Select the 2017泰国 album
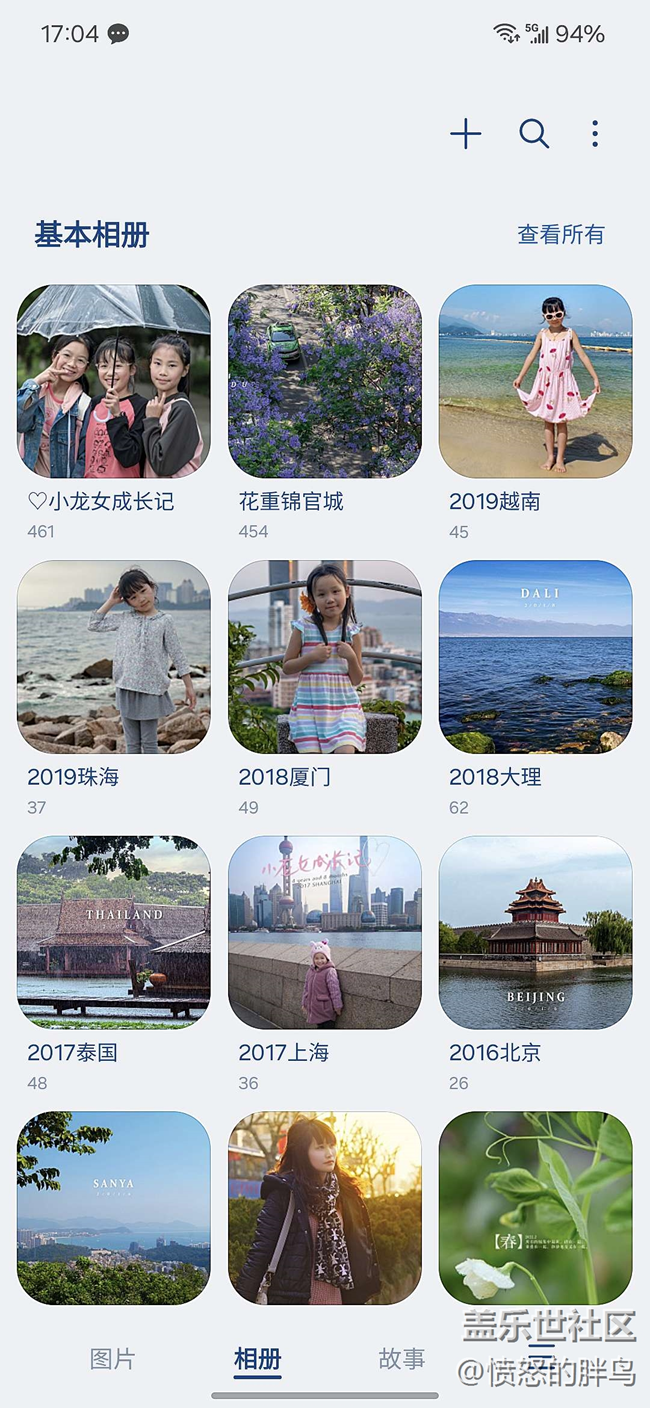 114,933
